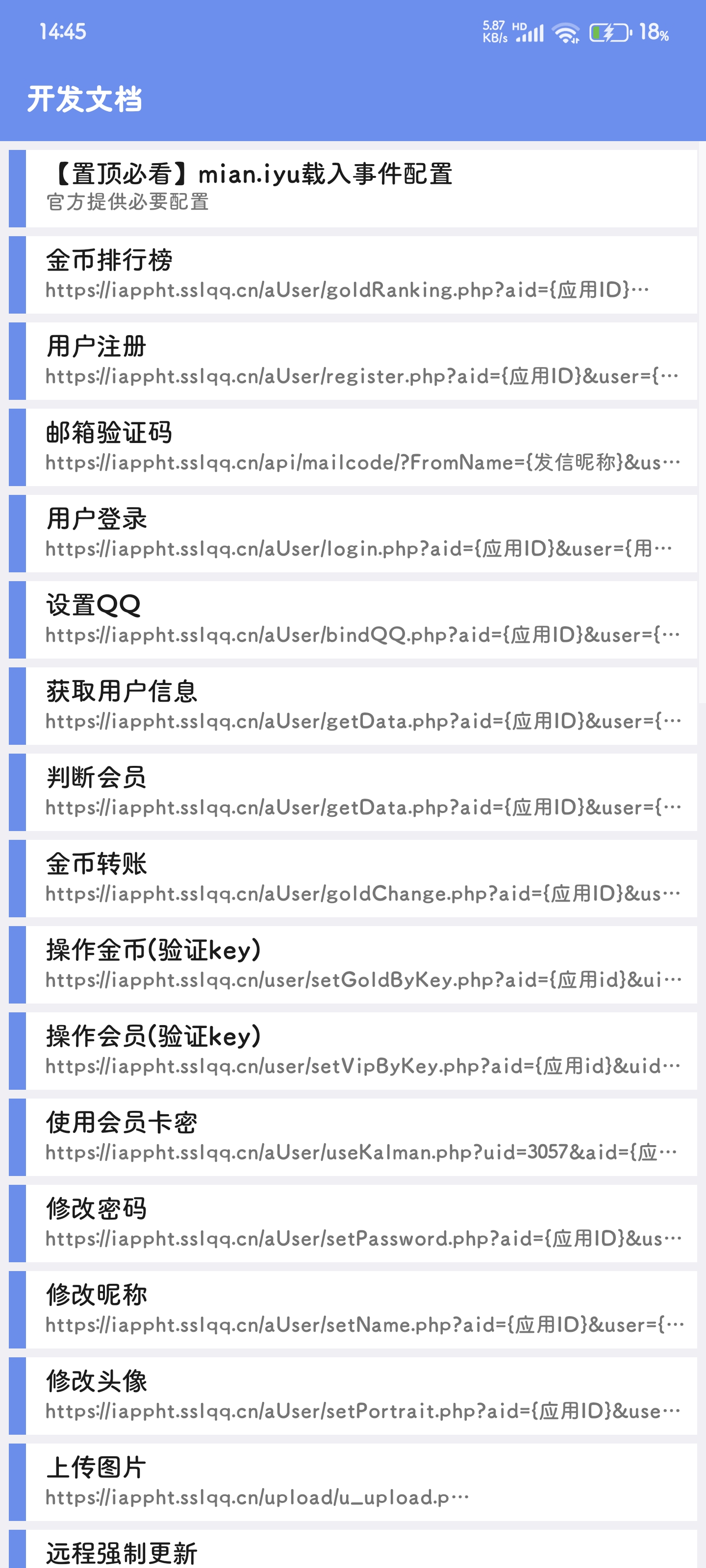
Task: View the 设置QQ API entry
Action: 353,620
